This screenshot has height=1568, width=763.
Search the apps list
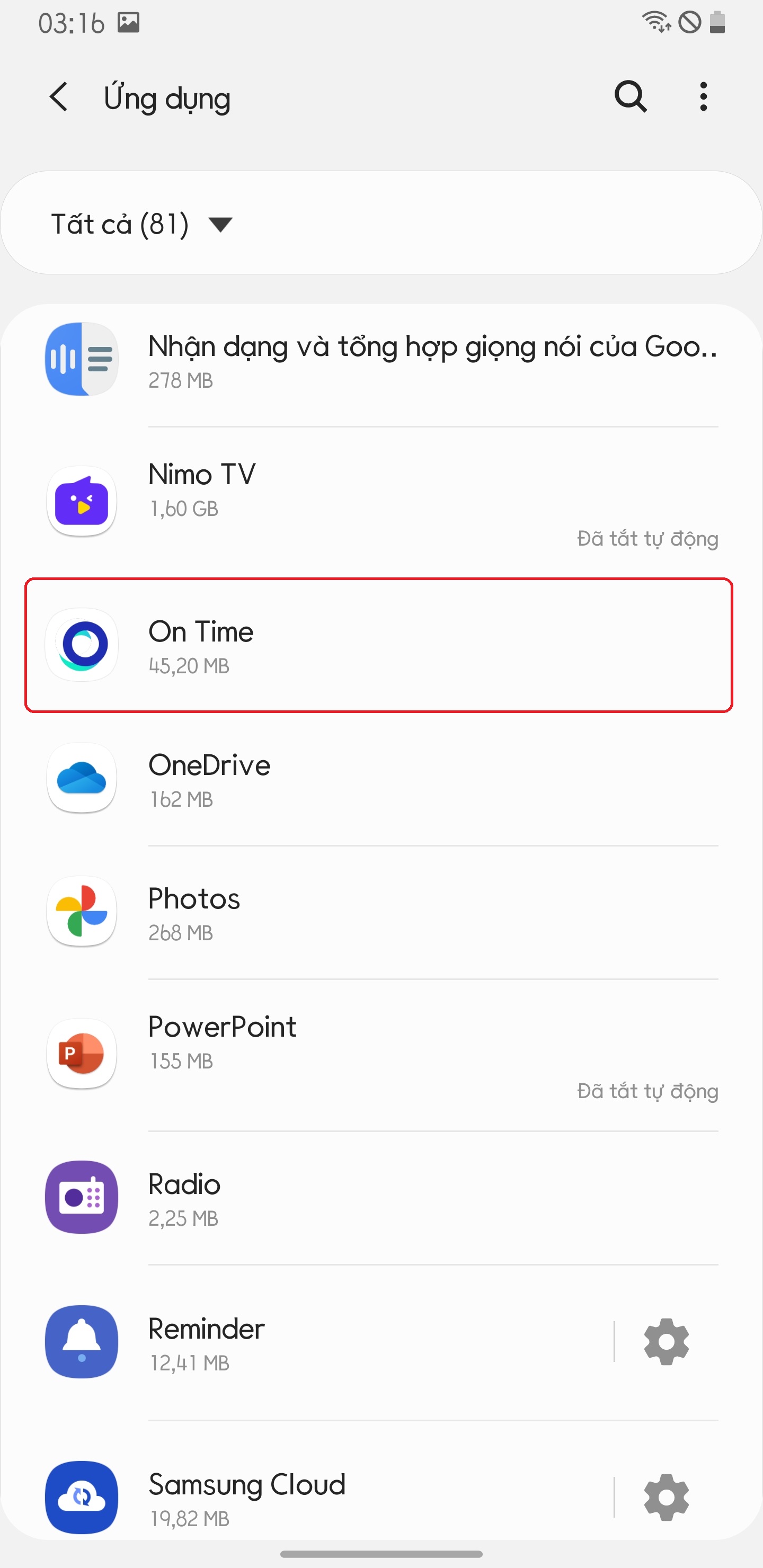[x=630, y=97]
